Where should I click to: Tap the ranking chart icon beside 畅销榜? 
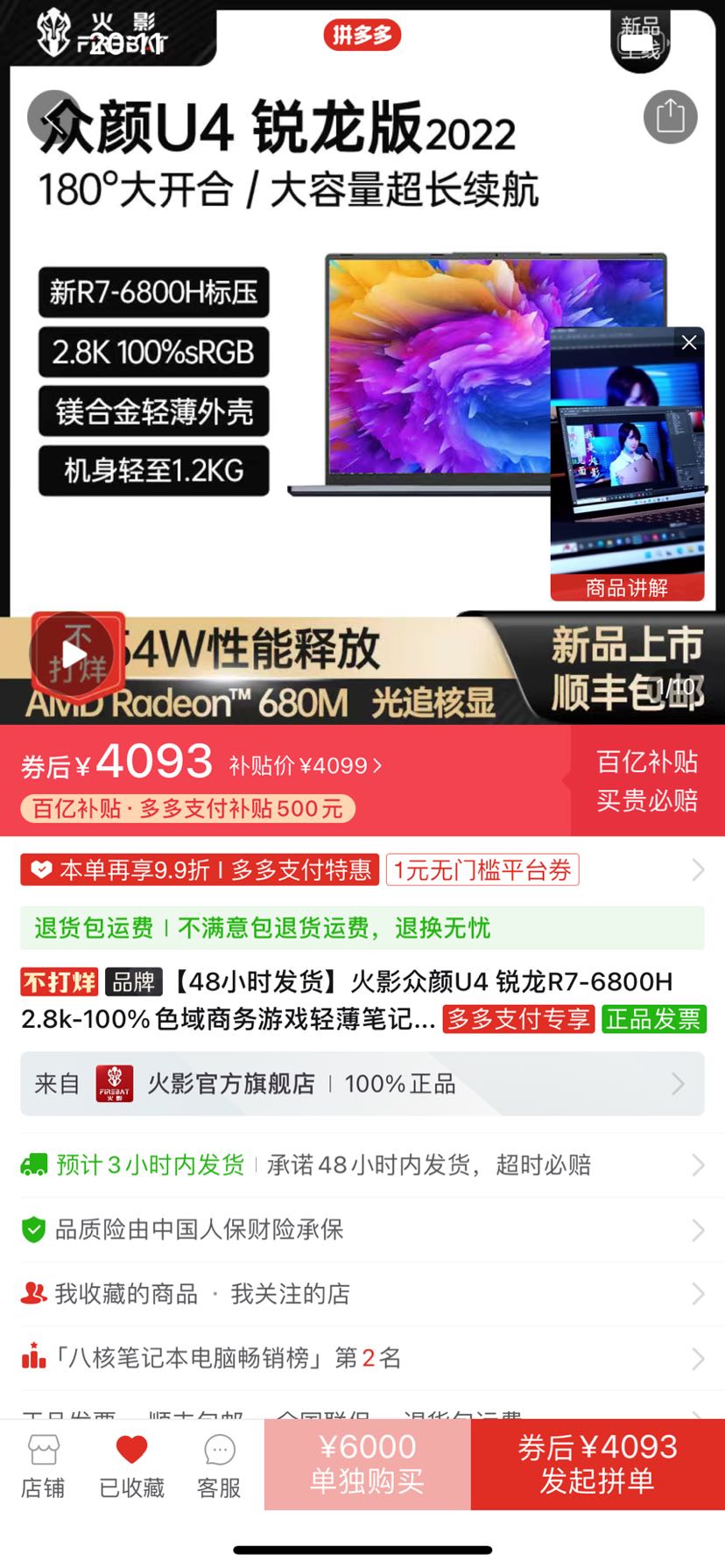coord(33,1358)
